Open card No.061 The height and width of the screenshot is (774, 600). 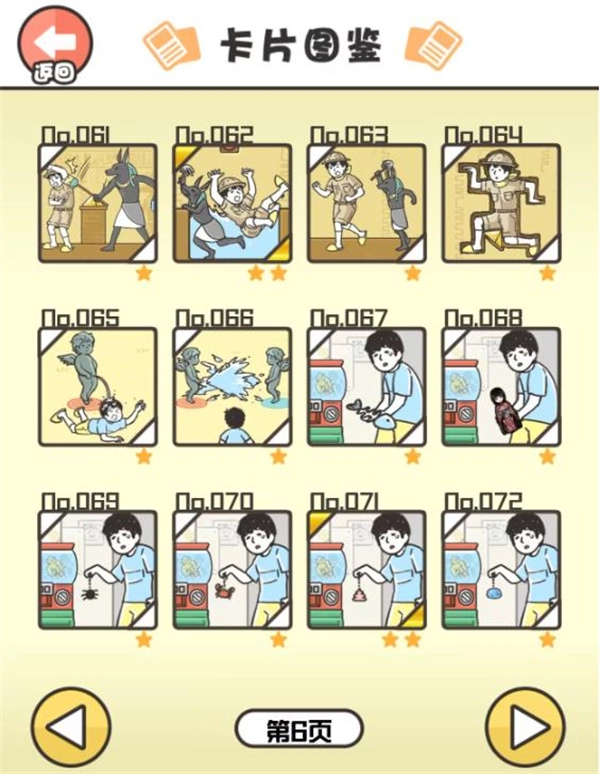tap(97, 204)
